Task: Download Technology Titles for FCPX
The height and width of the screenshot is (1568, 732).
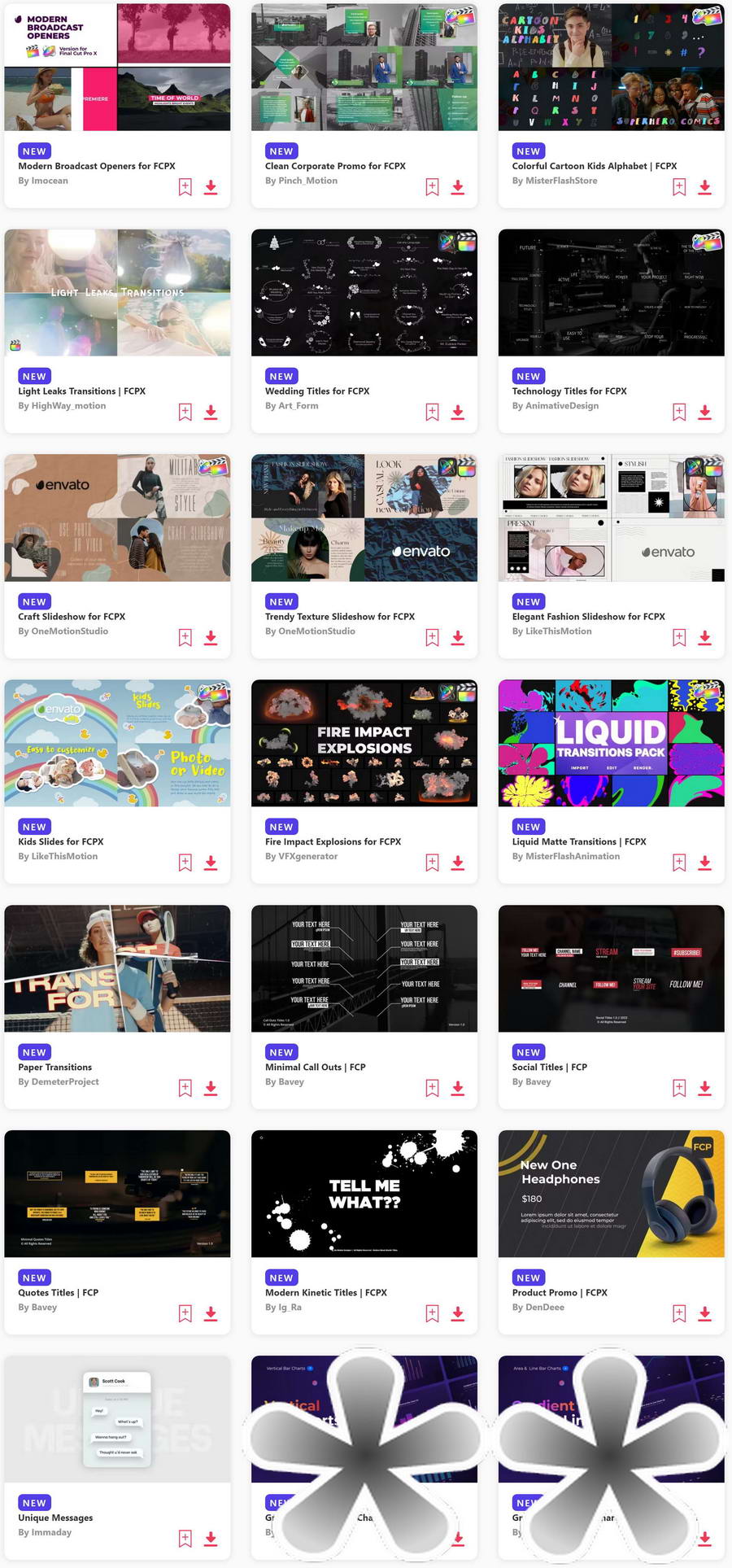Action: 704,413
